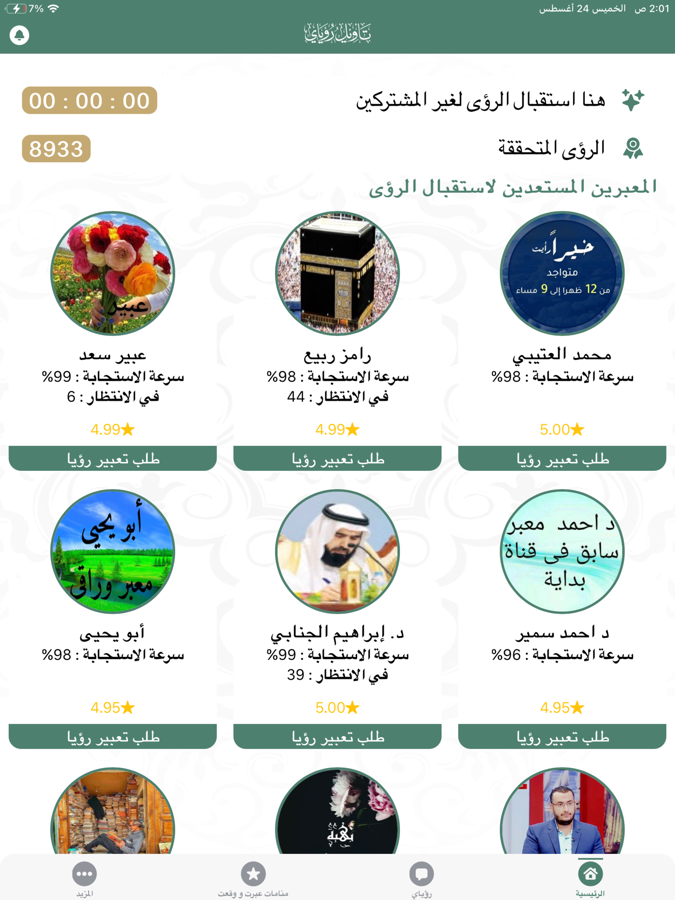
Task: Tap طلب تعبير رؤيا under رامز ربيع
Action: 338,459
